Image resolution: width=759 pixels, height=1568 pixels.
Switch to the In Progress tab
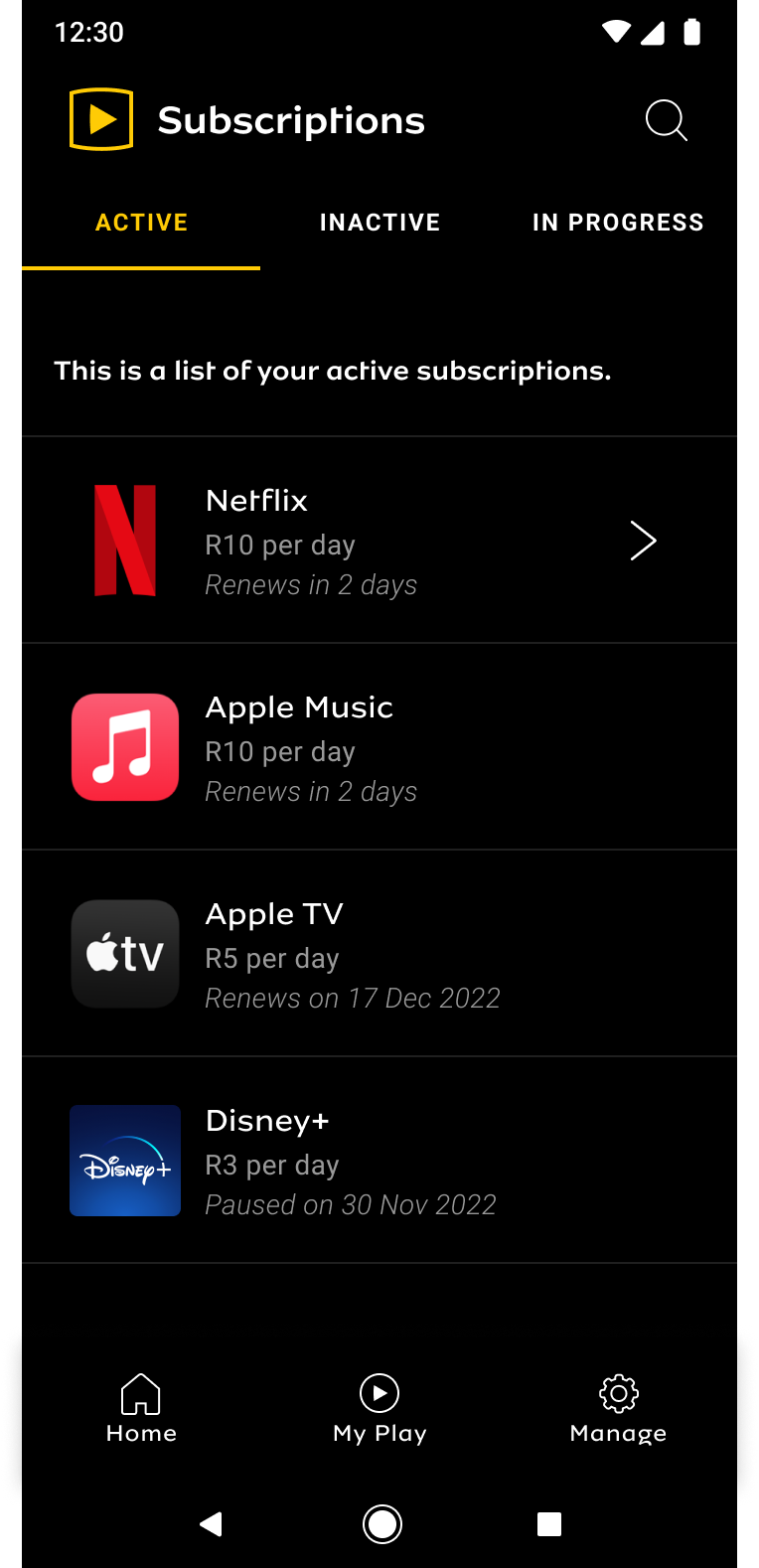tap(618, 223)
